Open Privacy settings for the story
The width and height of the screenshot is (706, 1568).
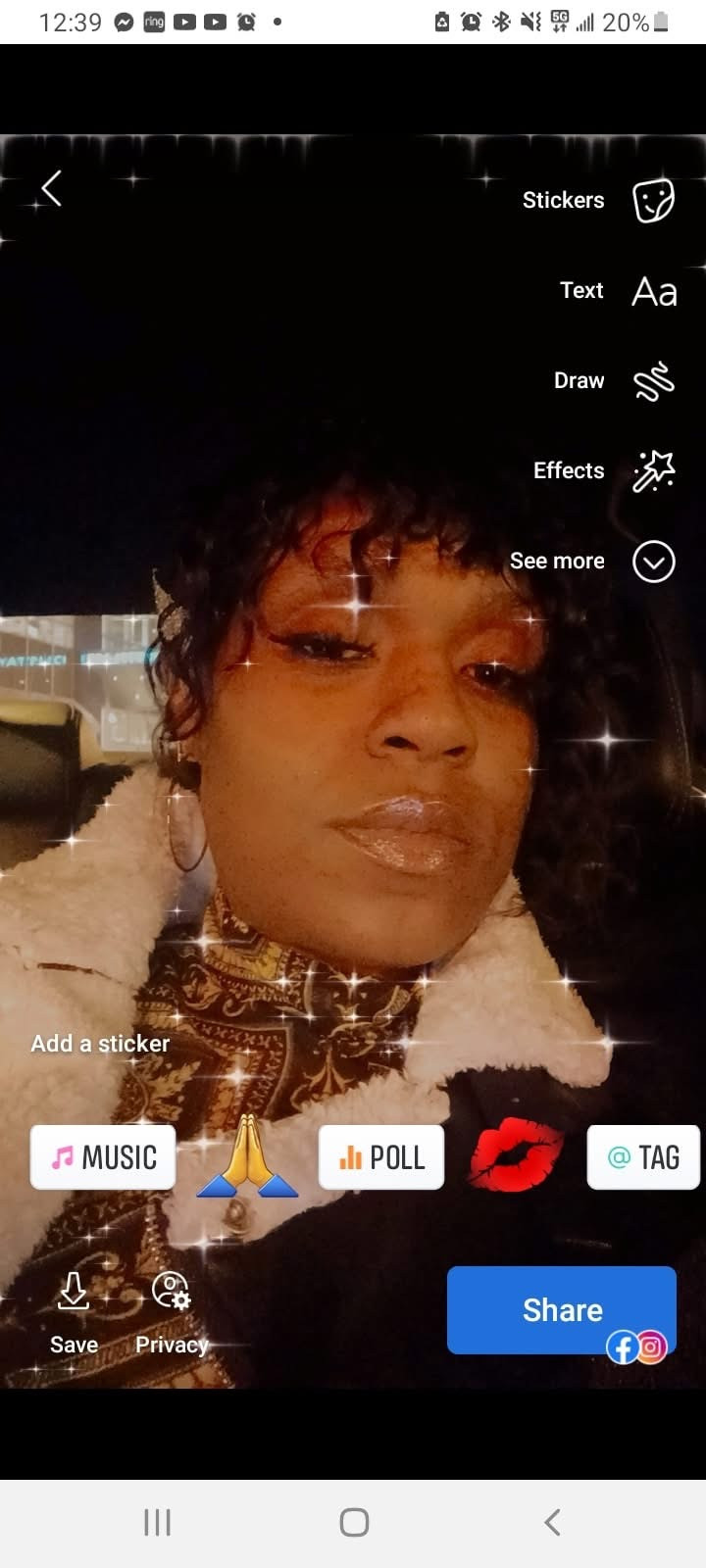click(172, 1311)
